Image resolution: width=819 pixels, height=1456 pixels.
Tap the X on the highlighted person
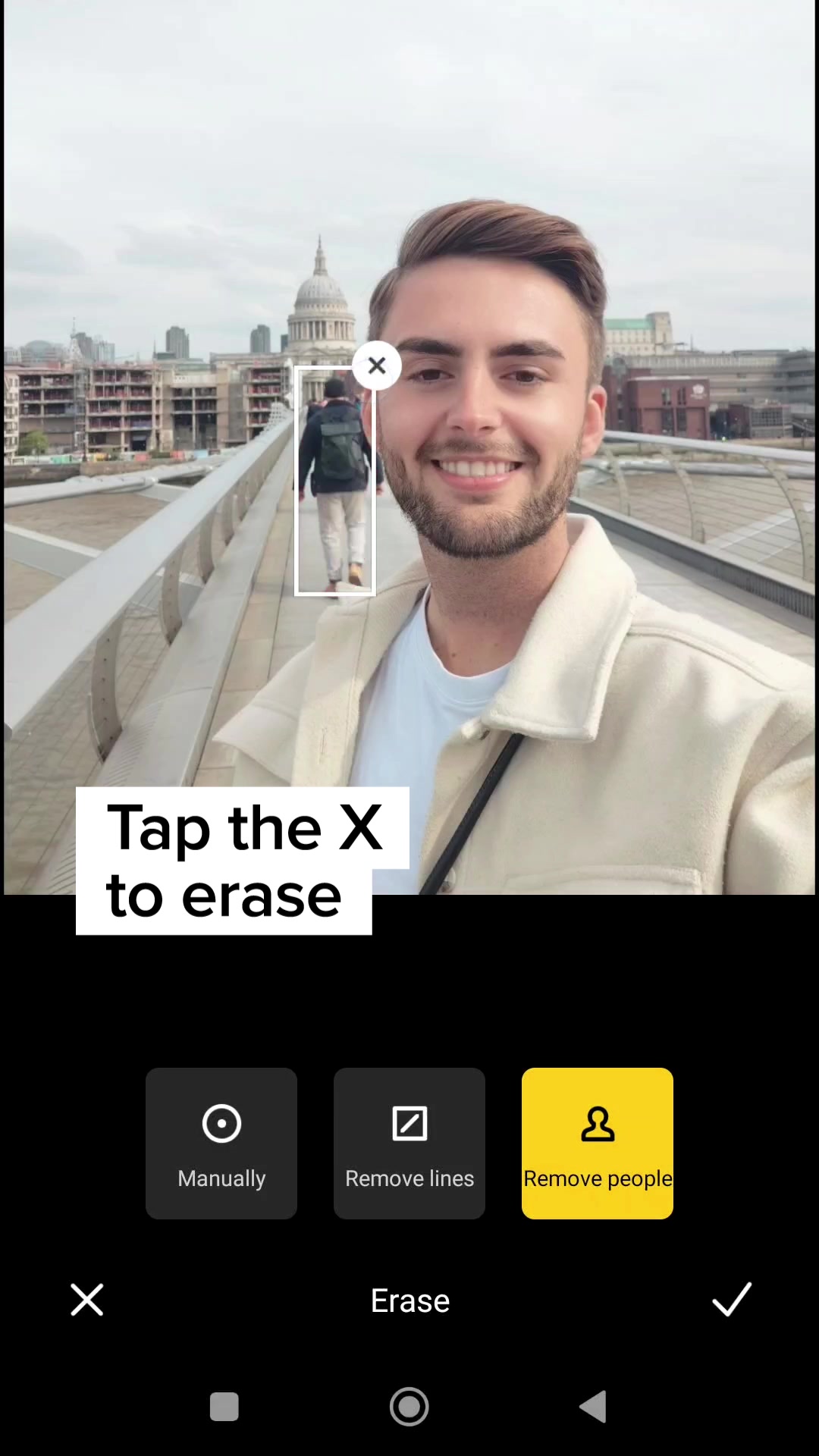[x=377, y=366]
